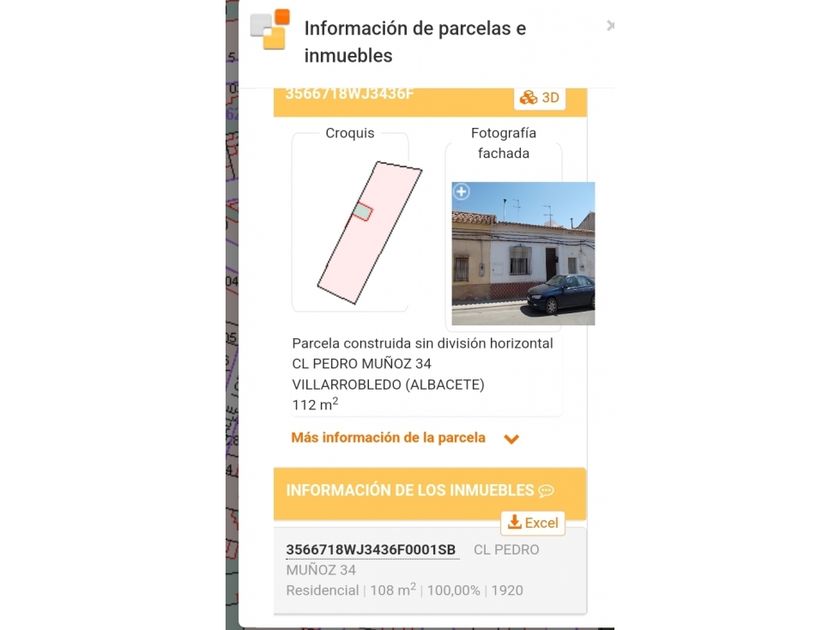Open property reference 3566718WJ3436F0001SB

click(371, 550)
